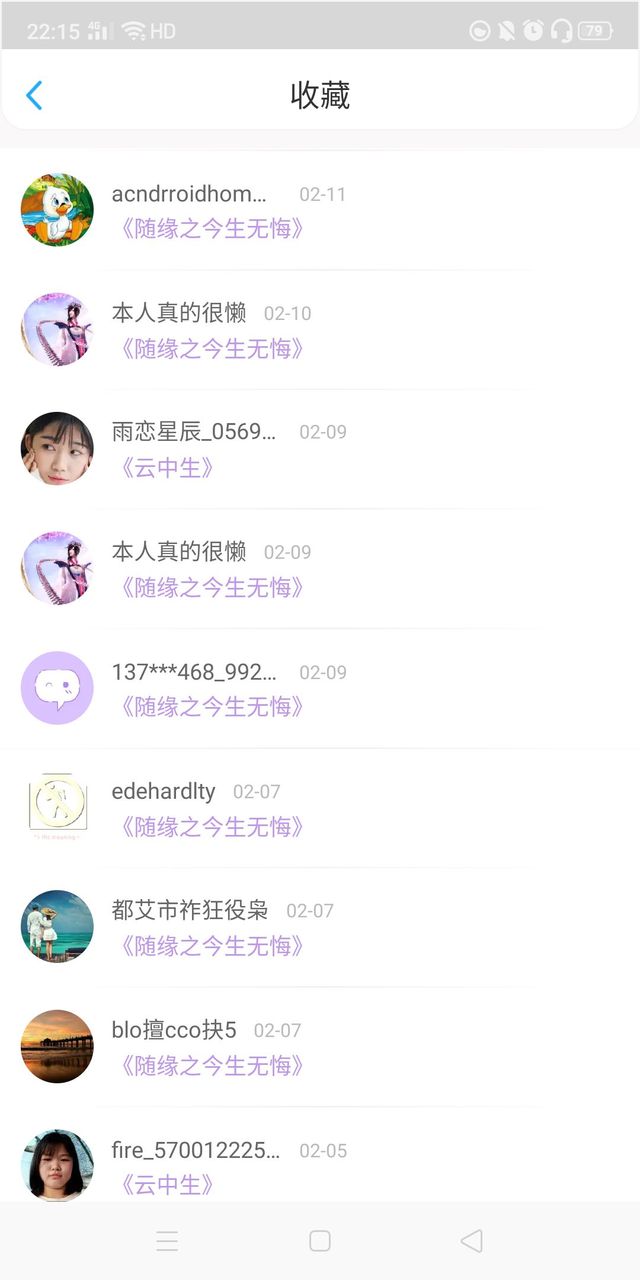Open fire_570012225's 《云中生》 entry
640x1280 pixels.
[x=320, y=1155]
